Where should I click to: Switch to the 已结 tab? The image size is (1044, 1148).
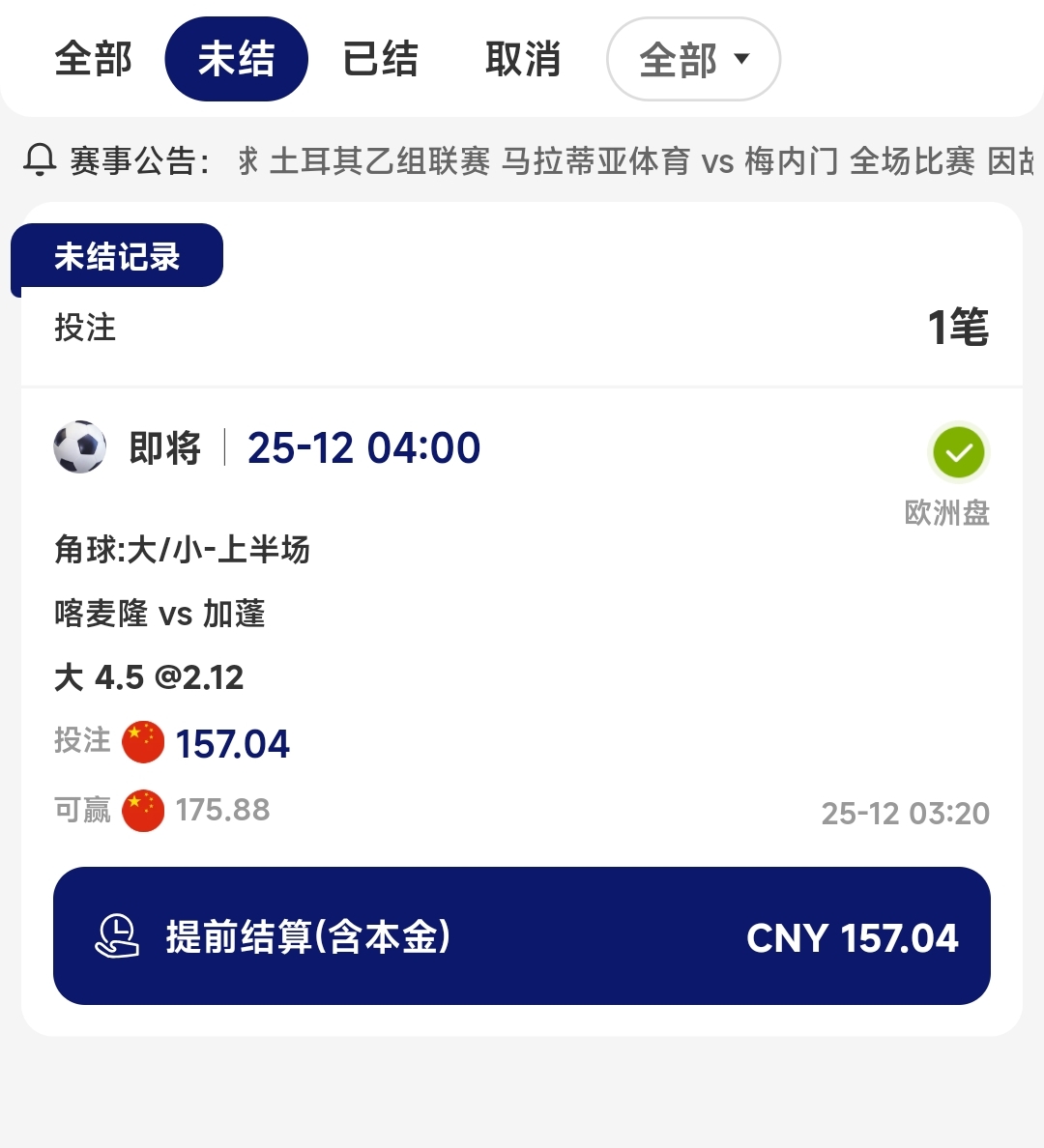[381, 59]
